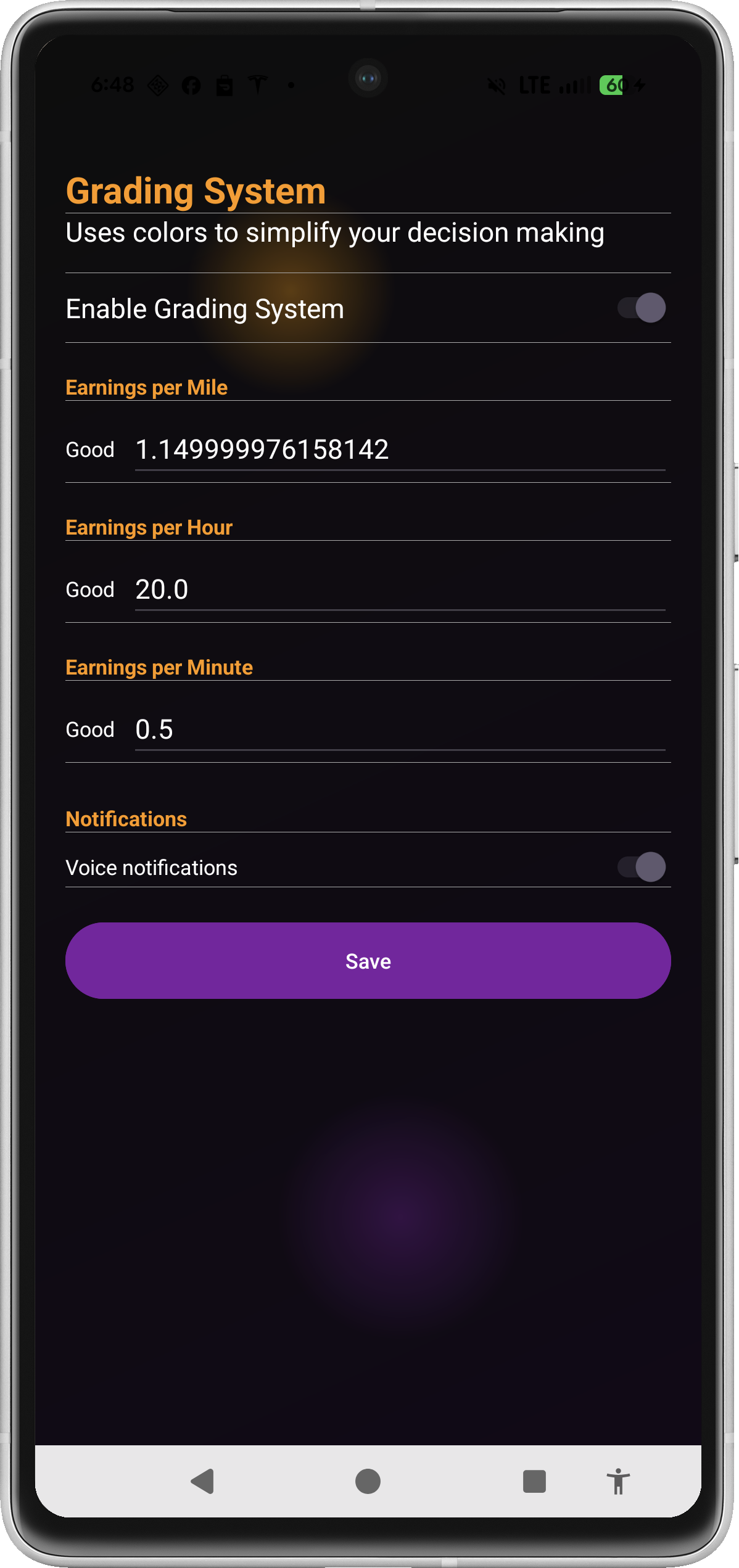
Task: Go to the home screen
Action: pyautogui.click(x=368, y=1481)
